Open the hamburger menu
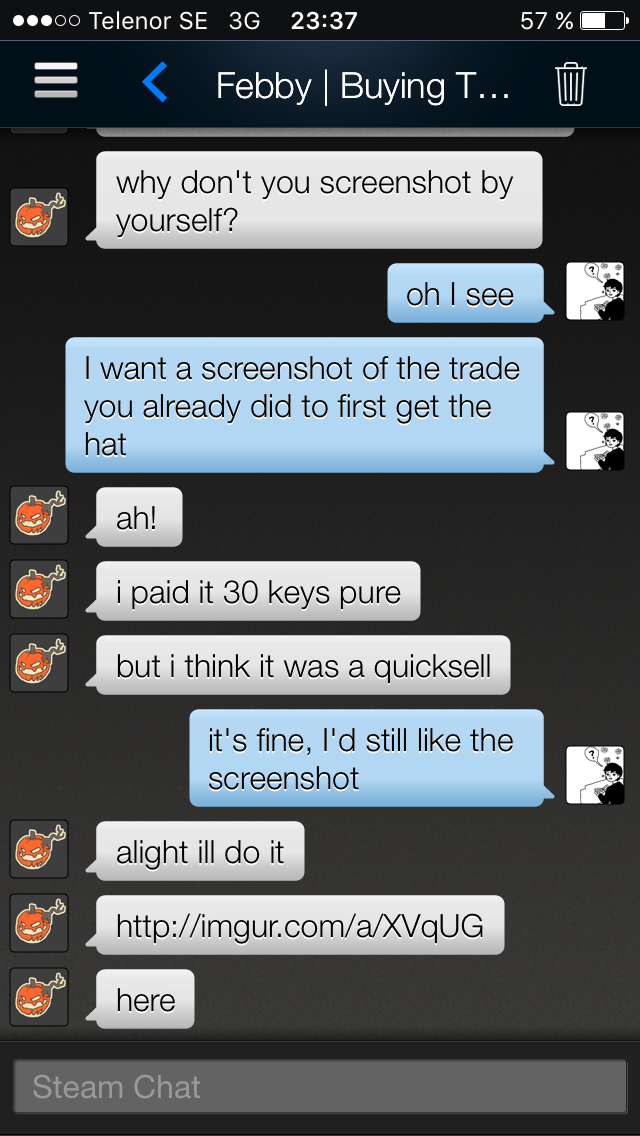This screenshot has width=640, height=1136. [x=56, y=82]
